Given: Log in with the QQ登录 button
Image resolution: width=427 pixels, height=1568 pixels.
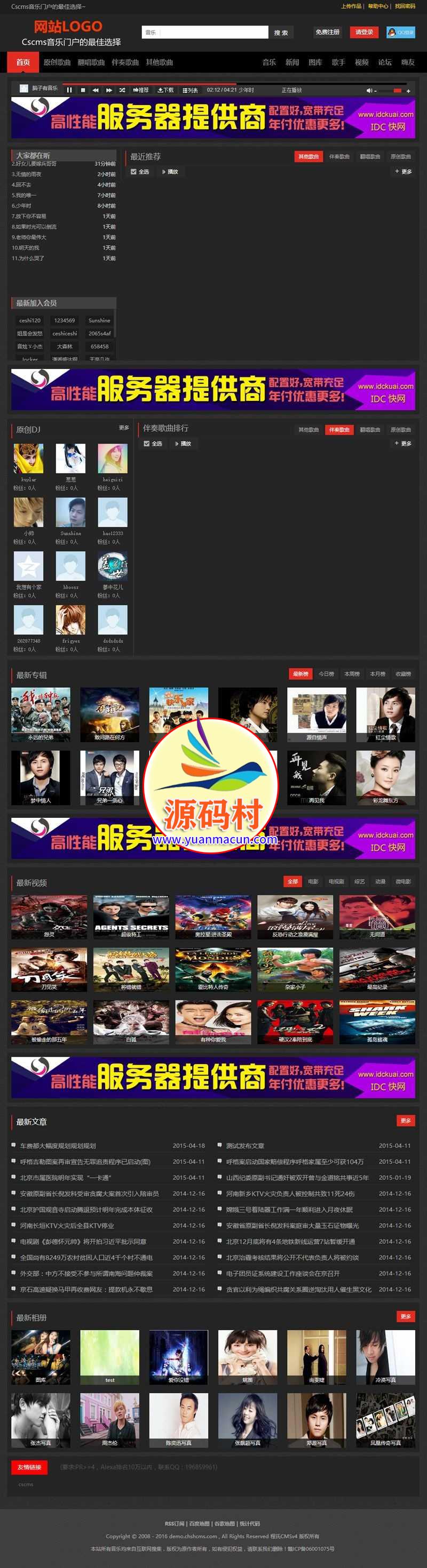Looking at the screenshot, I should (x=401, y=33).
